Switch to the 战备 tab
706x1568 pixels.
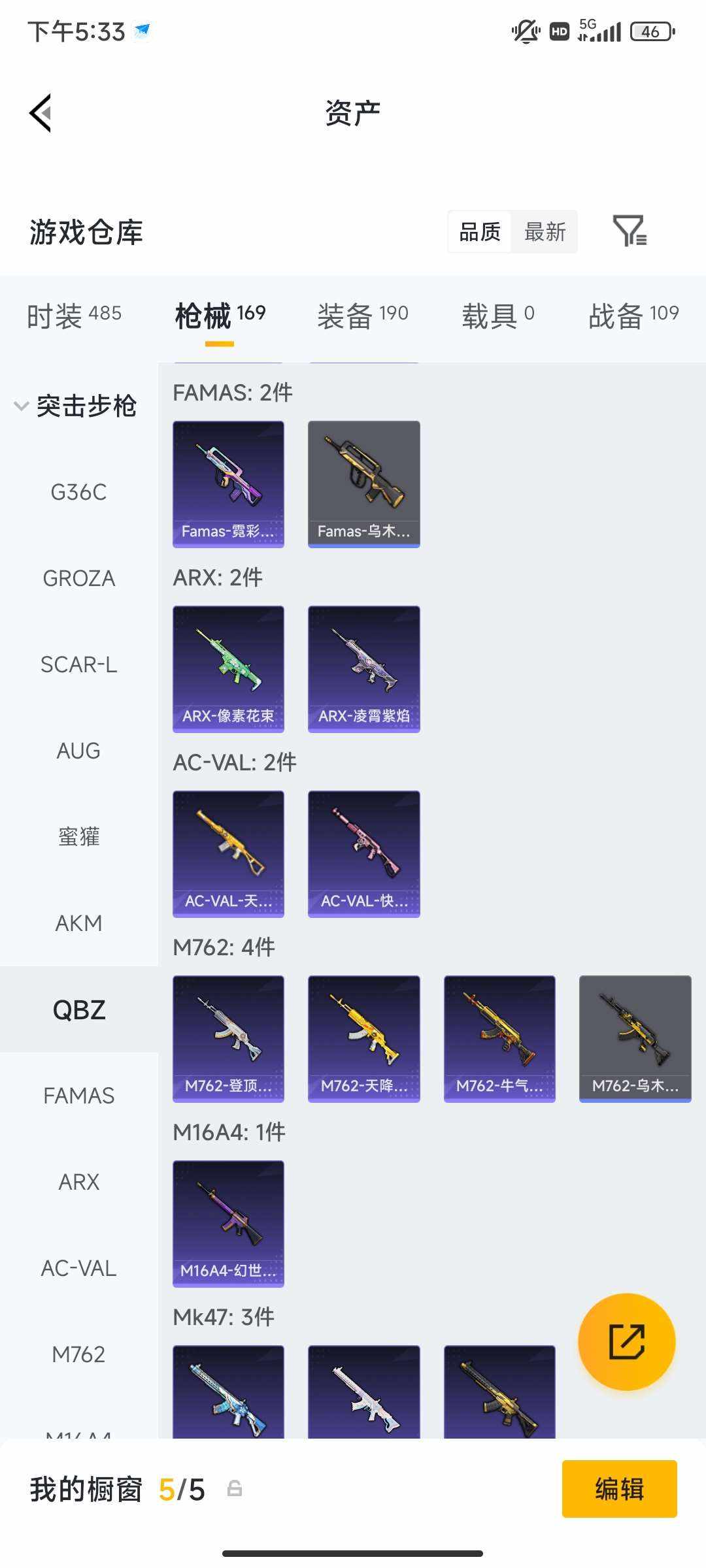(633, 315)
